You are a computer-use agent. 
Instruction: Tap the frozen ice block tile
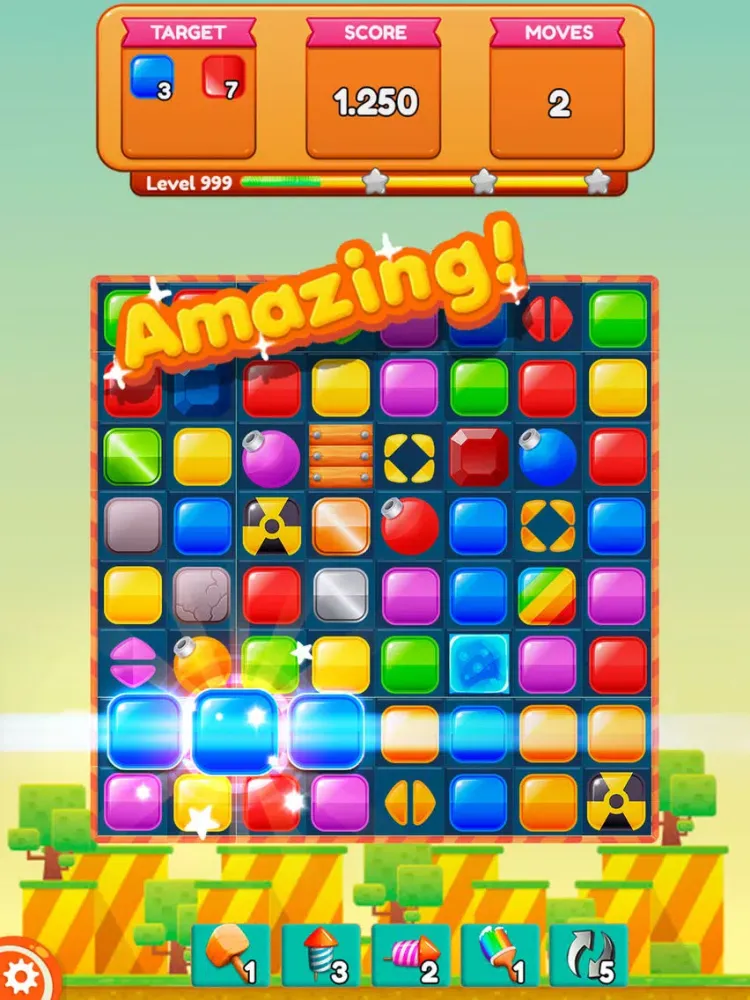[479, 664]
